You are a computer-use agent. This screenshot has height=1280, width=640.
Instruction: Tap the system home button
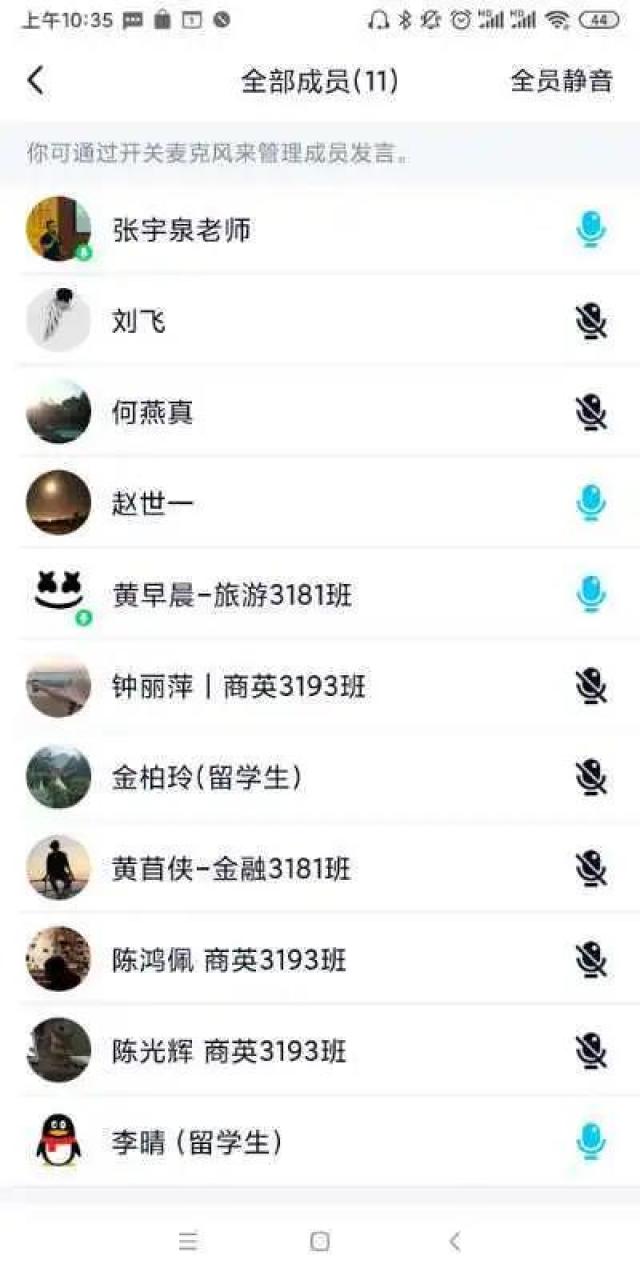coord(320,1241)
